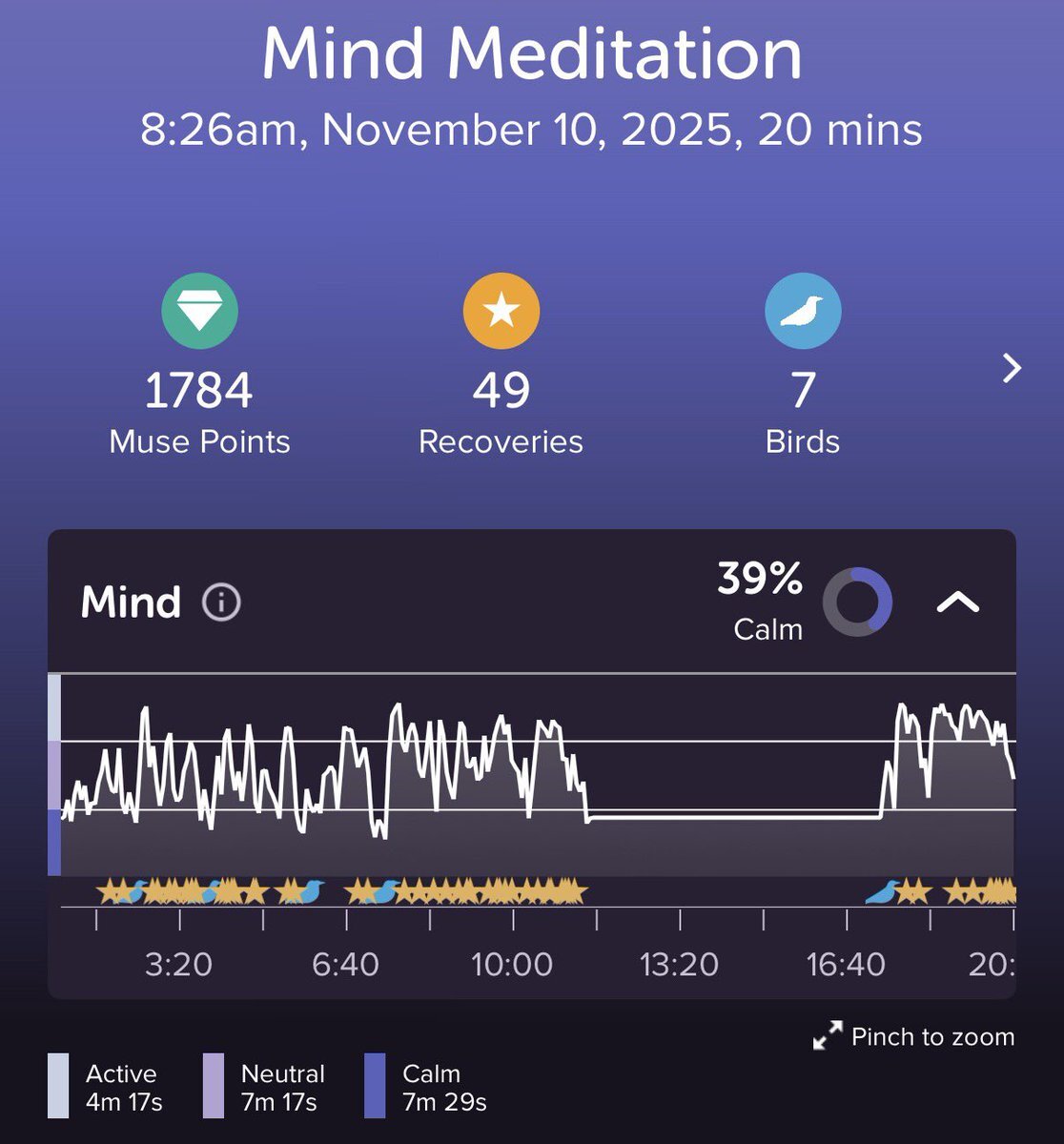This screenshot has height=1144, width=1064.
Task: Open Muse Points details
Action: 199,311
